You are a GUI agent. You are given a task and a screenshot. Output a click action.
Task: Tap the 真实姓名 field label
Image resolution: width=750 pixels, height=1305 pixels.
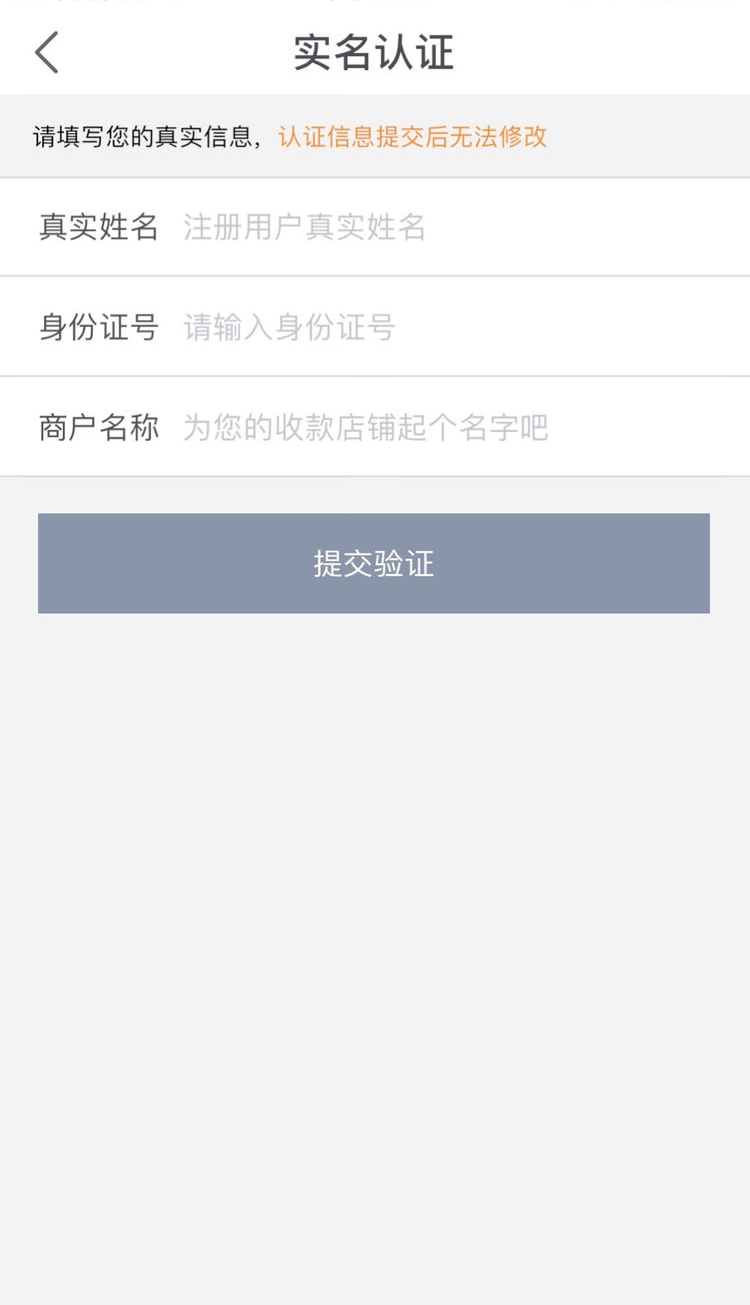pos(98,227)
